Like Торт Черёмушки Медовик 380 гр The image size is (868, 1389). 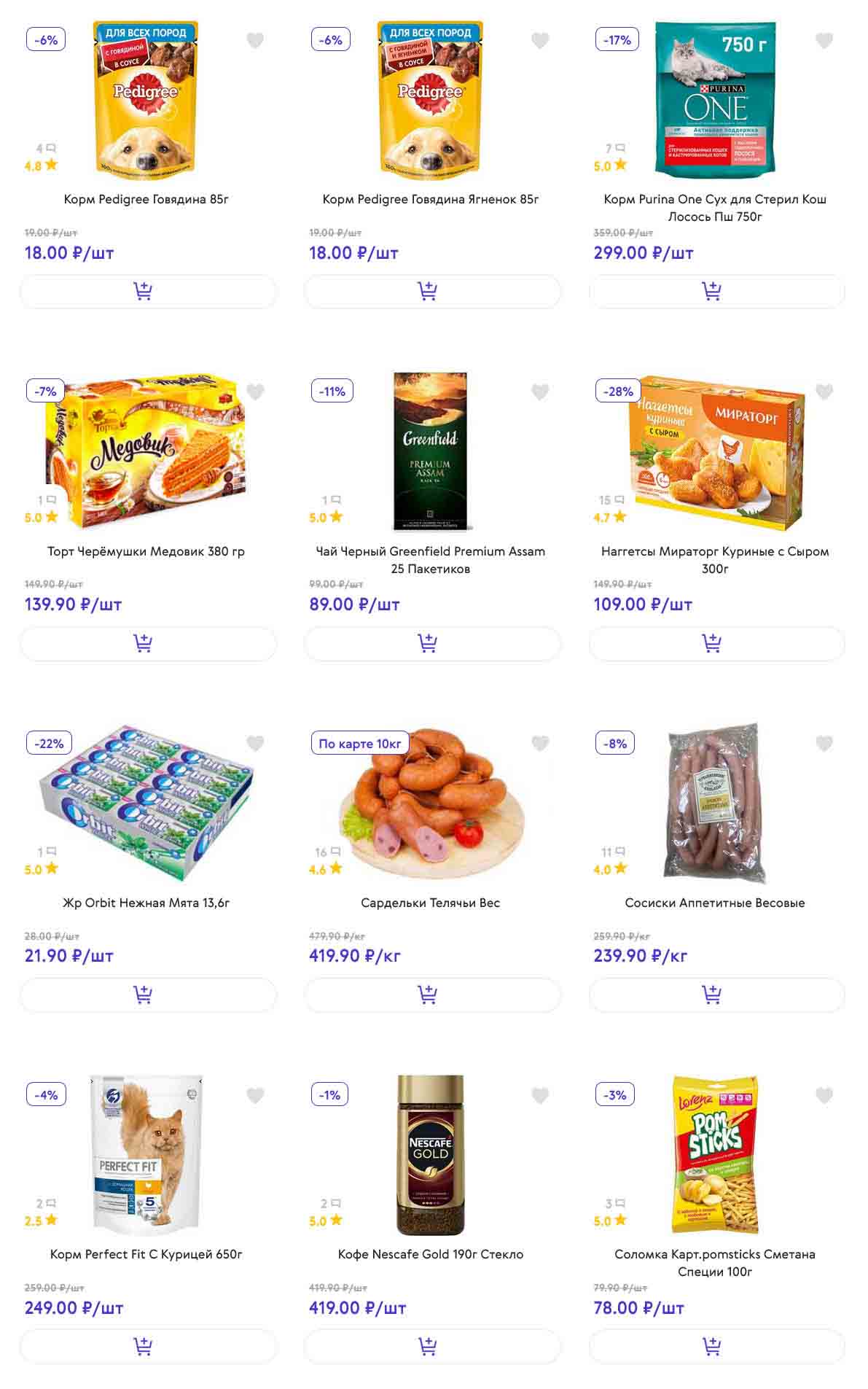[x=255, y=392]
